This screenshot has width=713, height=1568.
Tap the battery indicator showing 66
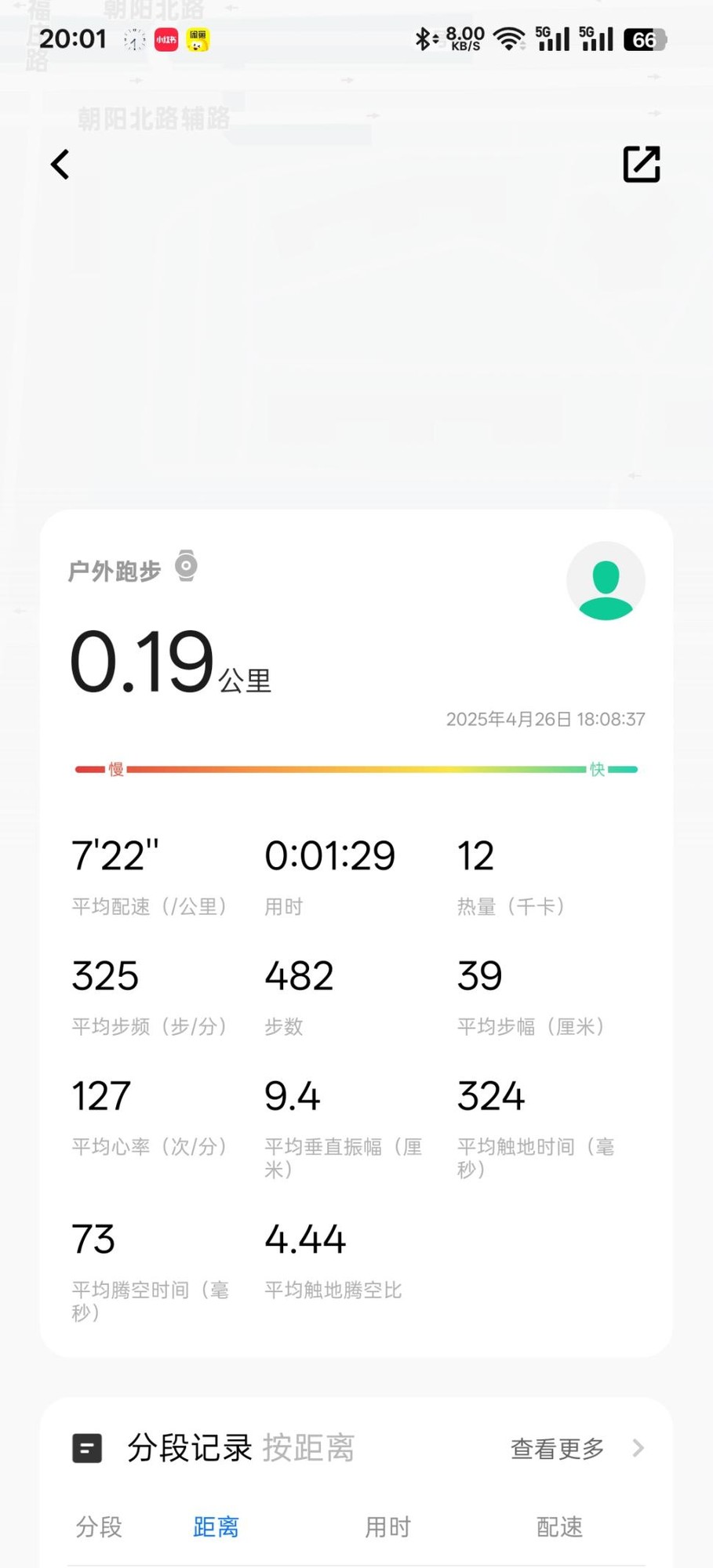tap(645, 39)
